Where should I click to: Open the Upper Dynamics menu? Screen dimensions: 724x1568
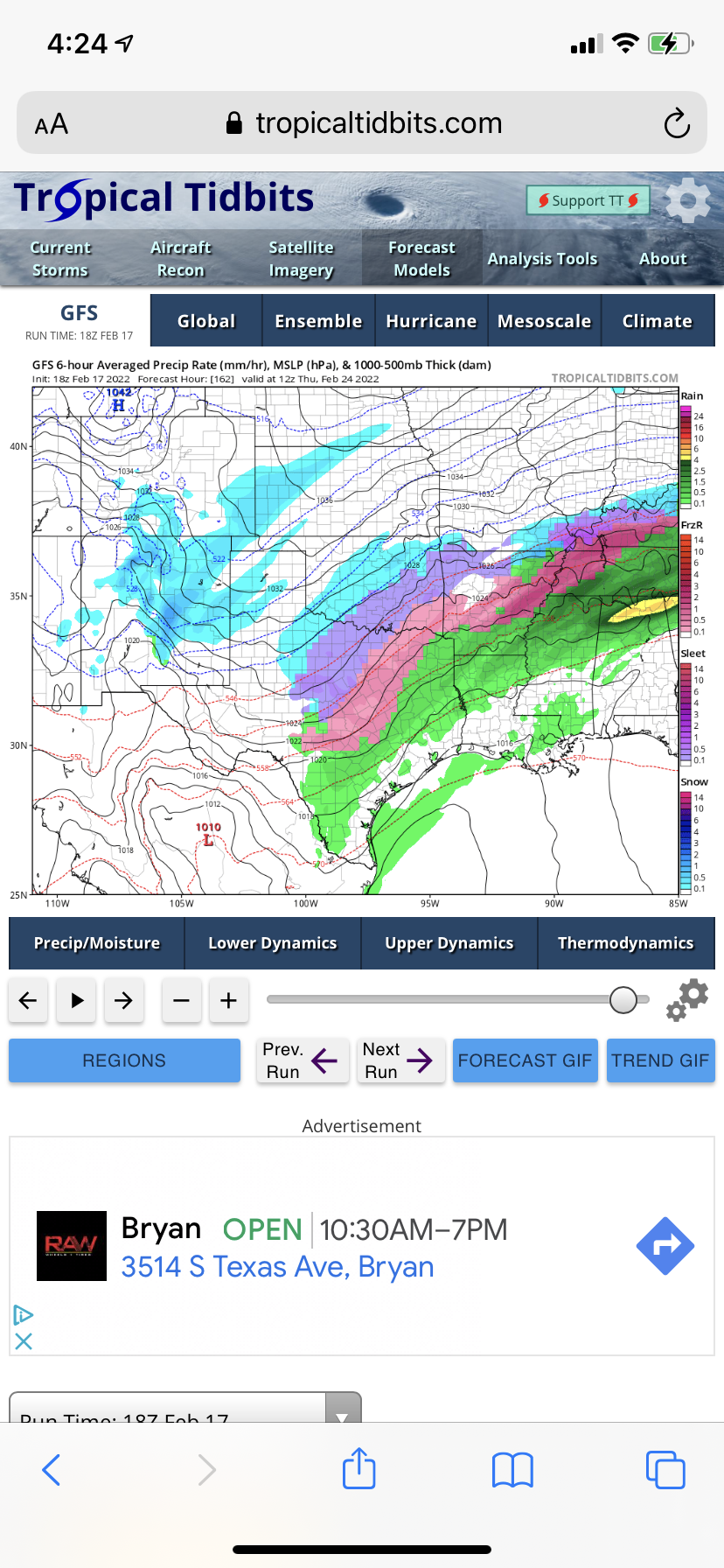pyautogui.click(x=449, y=943)
